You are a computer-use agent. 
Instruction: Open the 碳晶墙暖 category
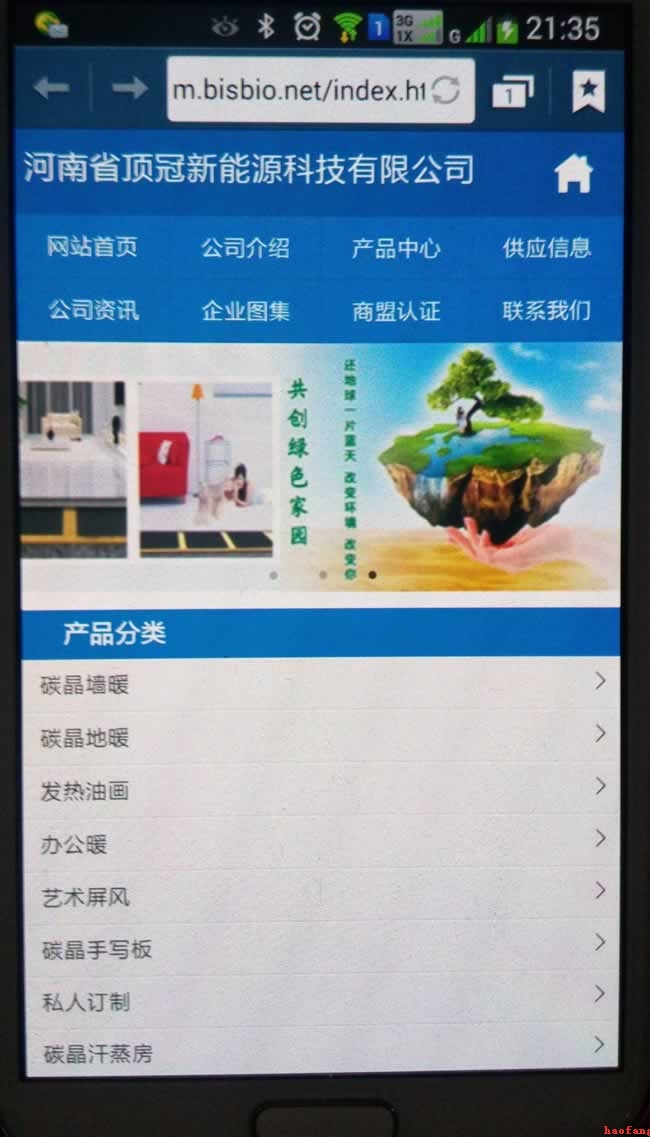[320, 685]
